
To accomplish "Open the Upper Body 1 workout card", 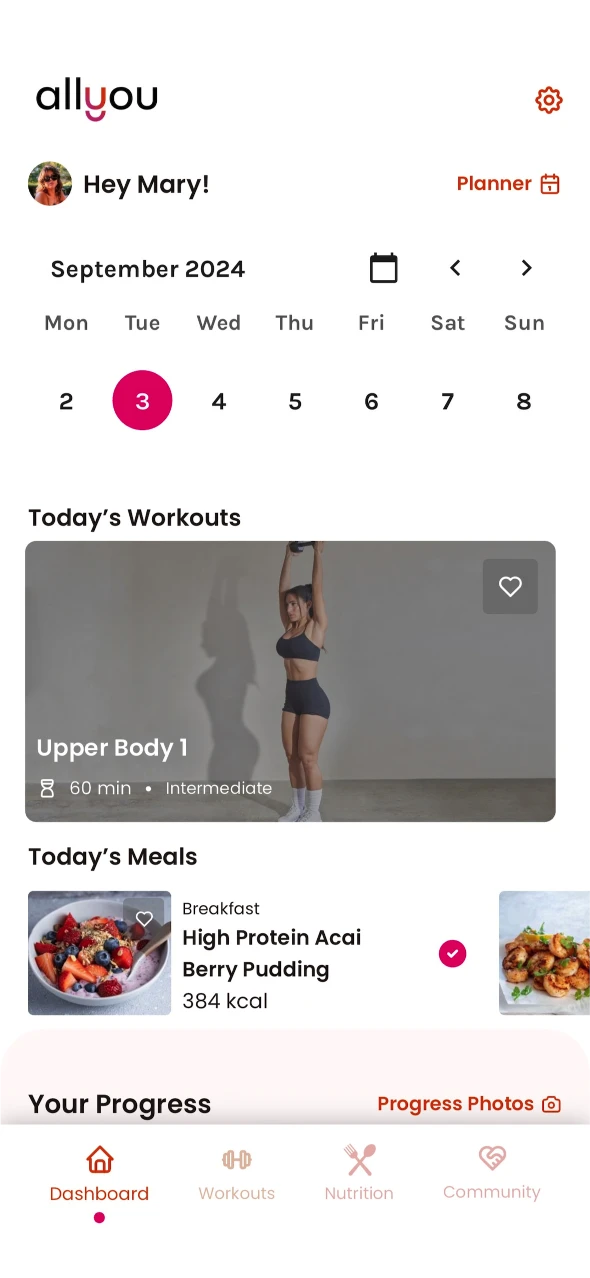I will 290,681.
